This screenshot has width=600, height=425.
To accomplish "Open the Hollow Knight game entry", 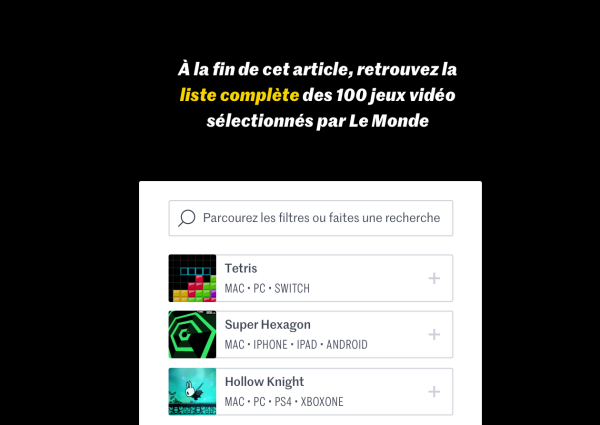I will tap(300, 391).
